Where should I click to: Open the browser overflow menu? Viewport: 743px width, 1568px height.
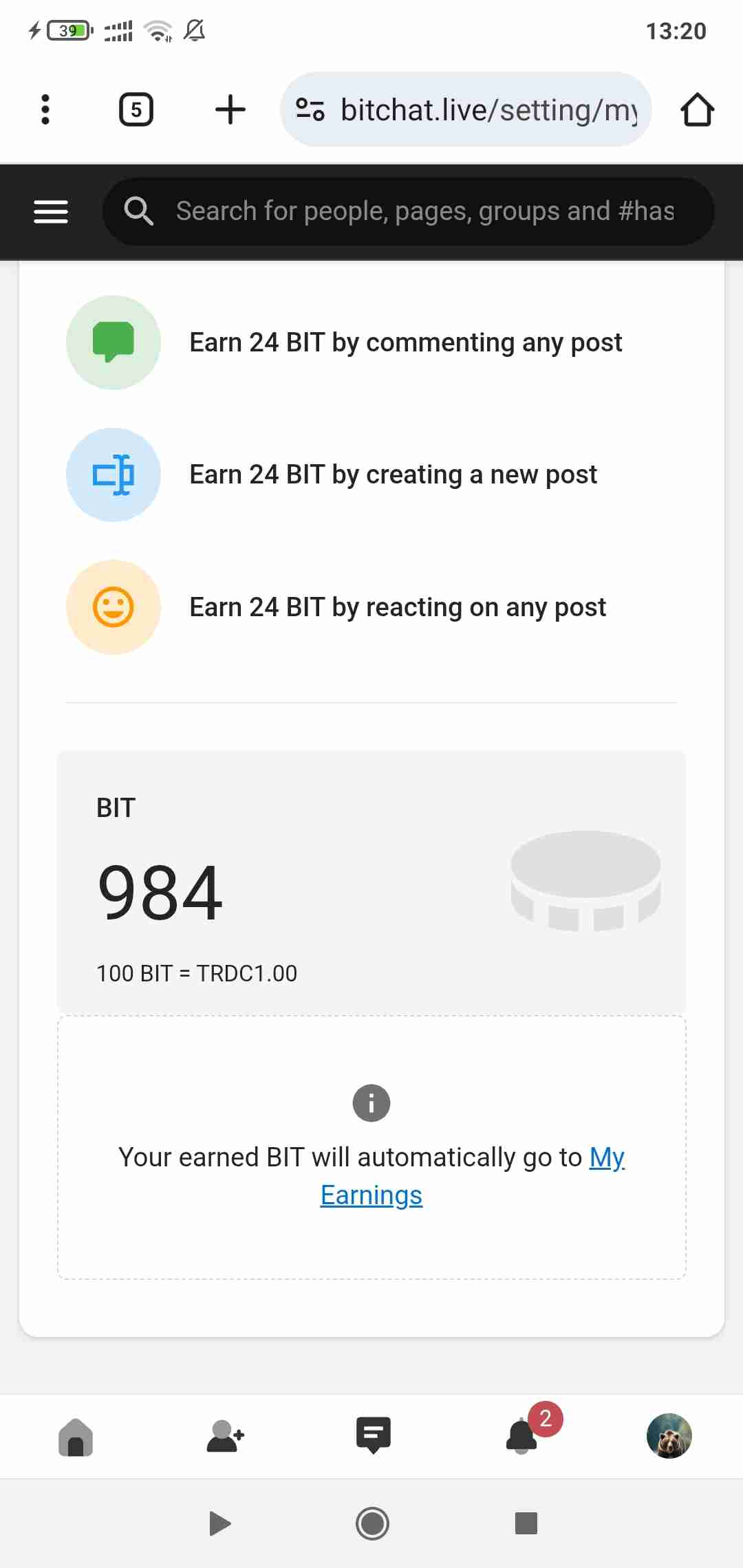(45, 109)
